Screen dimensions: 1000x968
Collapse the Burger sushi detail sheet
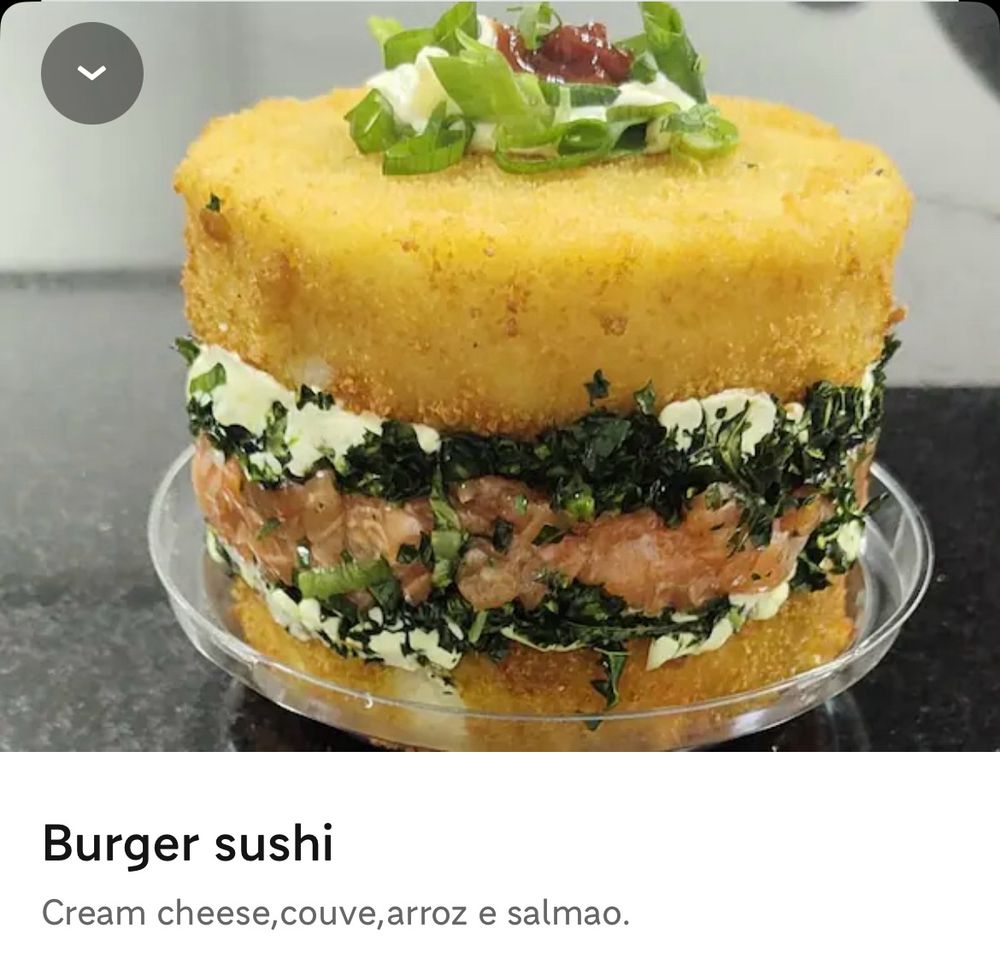92,73
